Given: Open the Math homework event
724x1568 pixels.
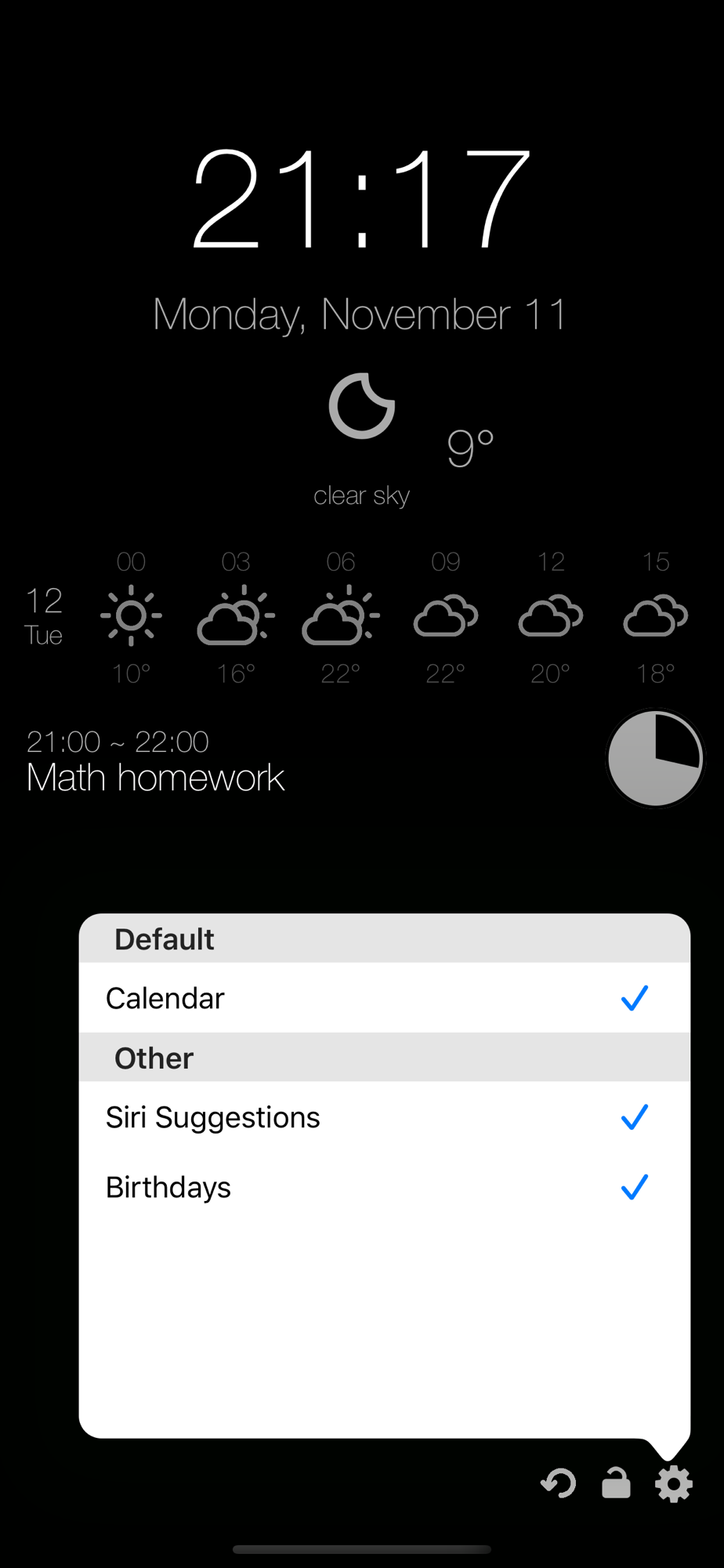Looking at the screenshot, I should coord(155,779).
